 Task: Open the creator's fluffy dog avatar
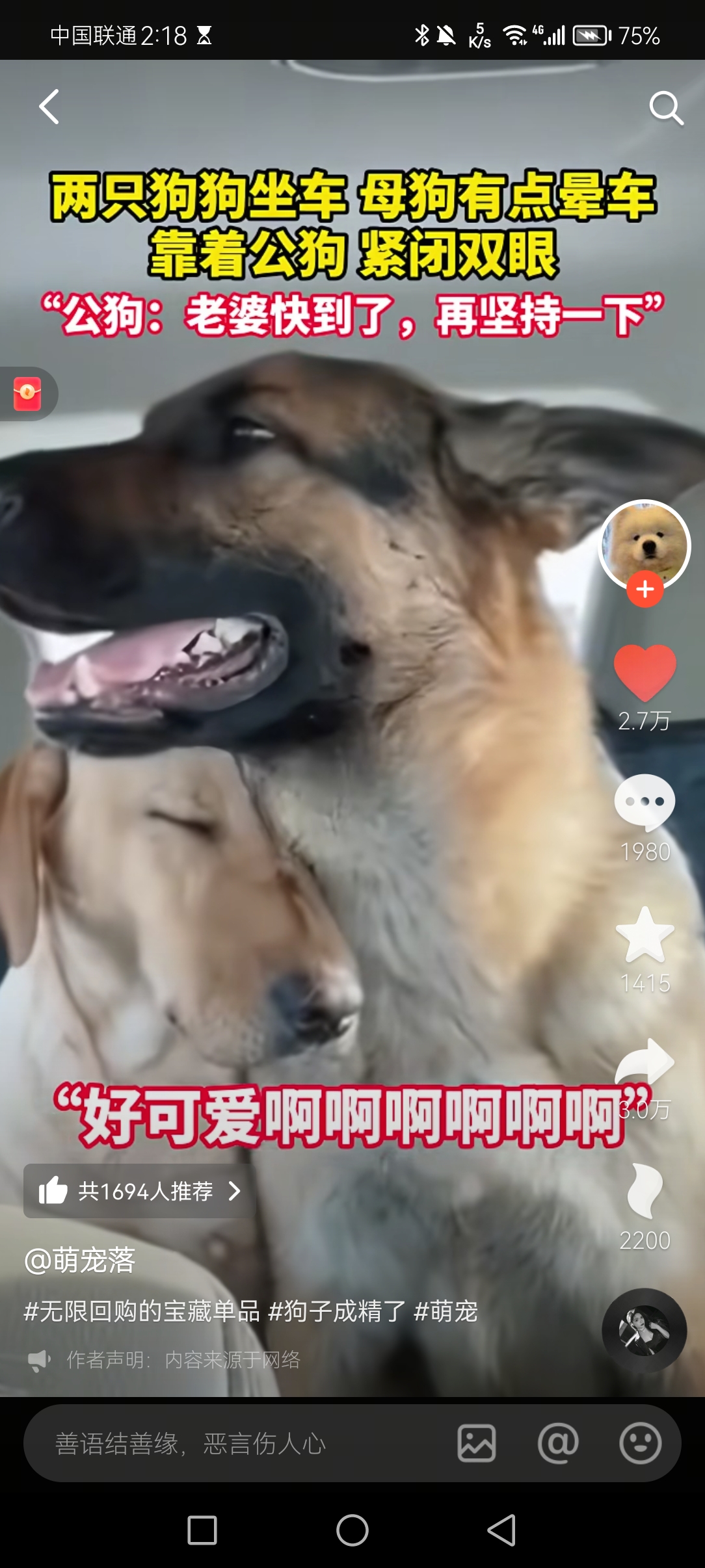pyautogui.click(x=644, y=545)
